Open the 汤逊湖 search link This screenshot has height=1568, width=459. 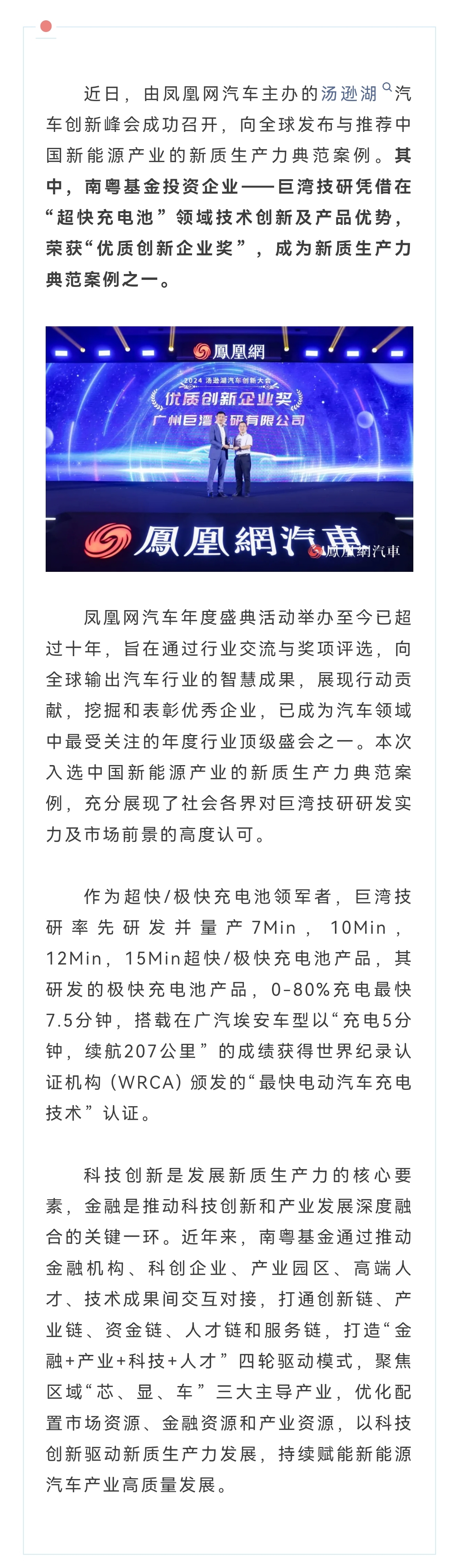[349, 93]
